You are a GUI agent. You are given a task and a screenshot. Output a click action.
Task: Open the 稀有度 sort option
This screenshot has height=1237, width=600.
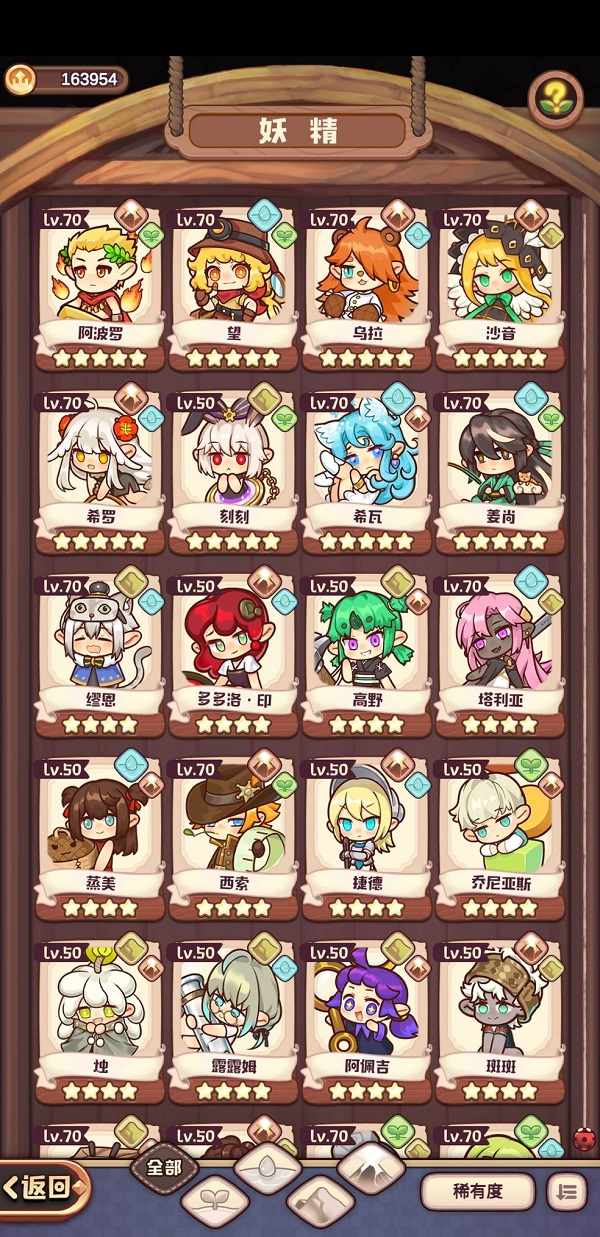[477, 1191]
